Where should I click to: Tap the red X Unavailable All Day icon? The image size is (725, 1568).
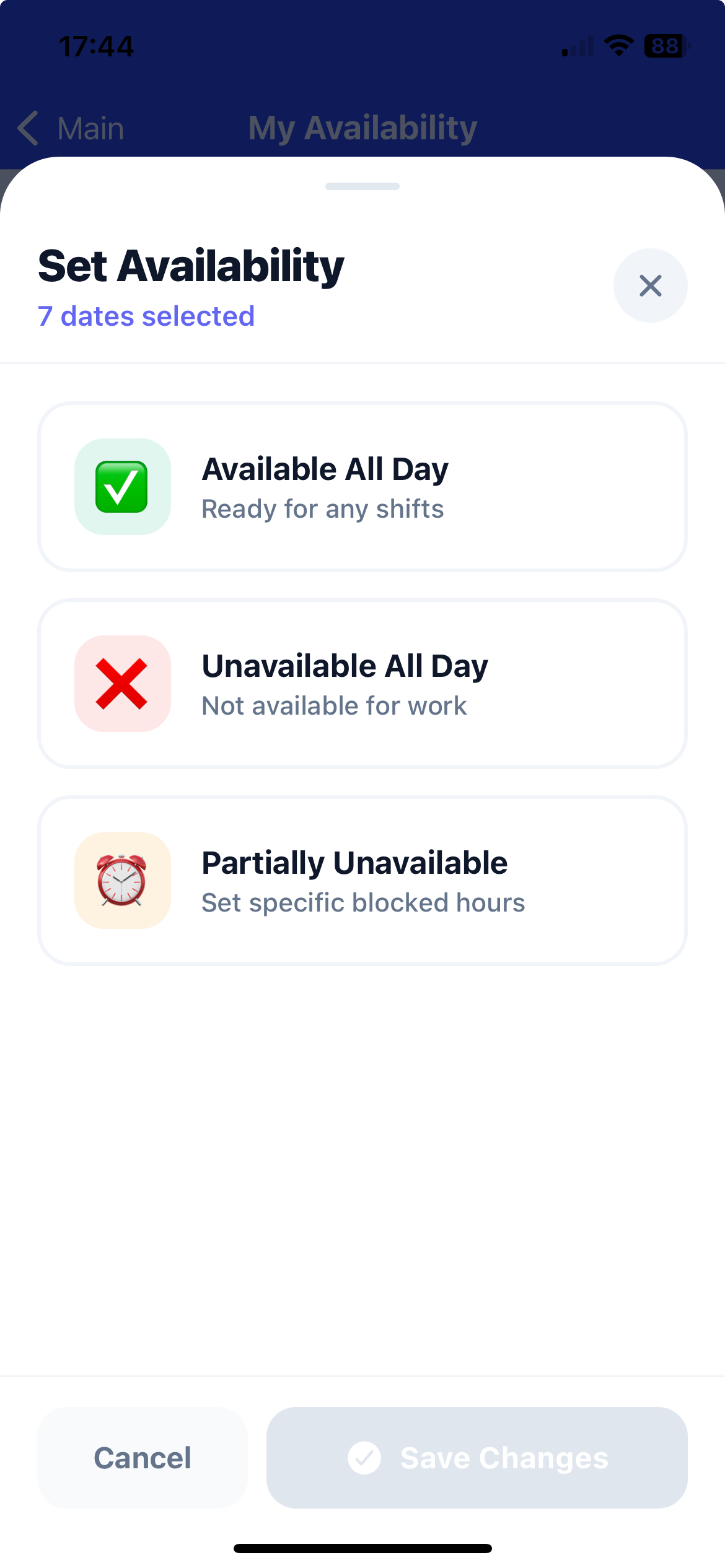click(x=123, y=683)
